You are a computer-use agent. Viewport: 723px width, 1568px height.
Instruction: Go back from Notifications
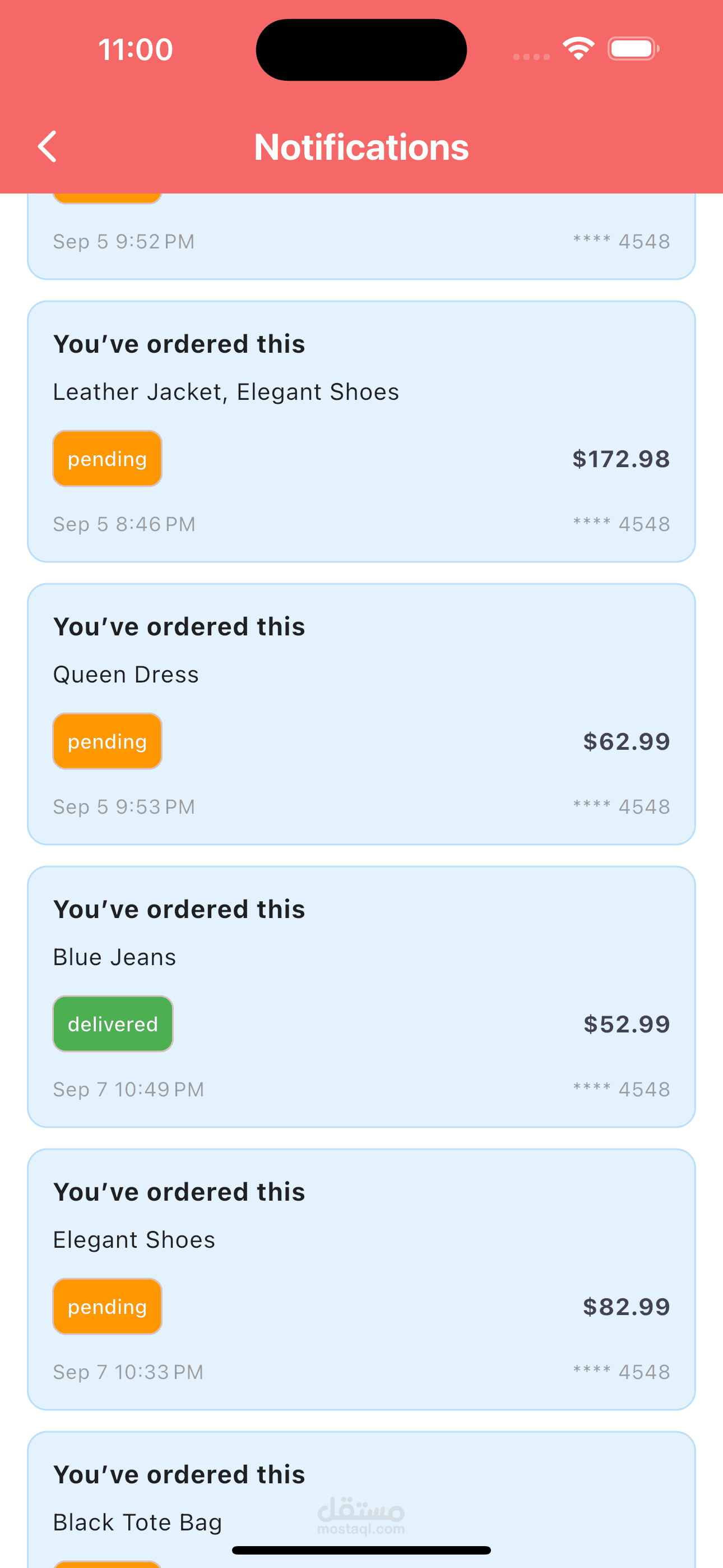(48, 147)
